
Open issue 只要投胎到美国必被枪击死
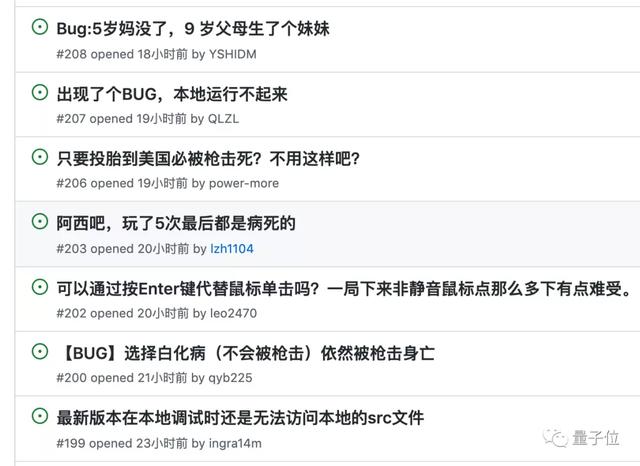[208, 158]
